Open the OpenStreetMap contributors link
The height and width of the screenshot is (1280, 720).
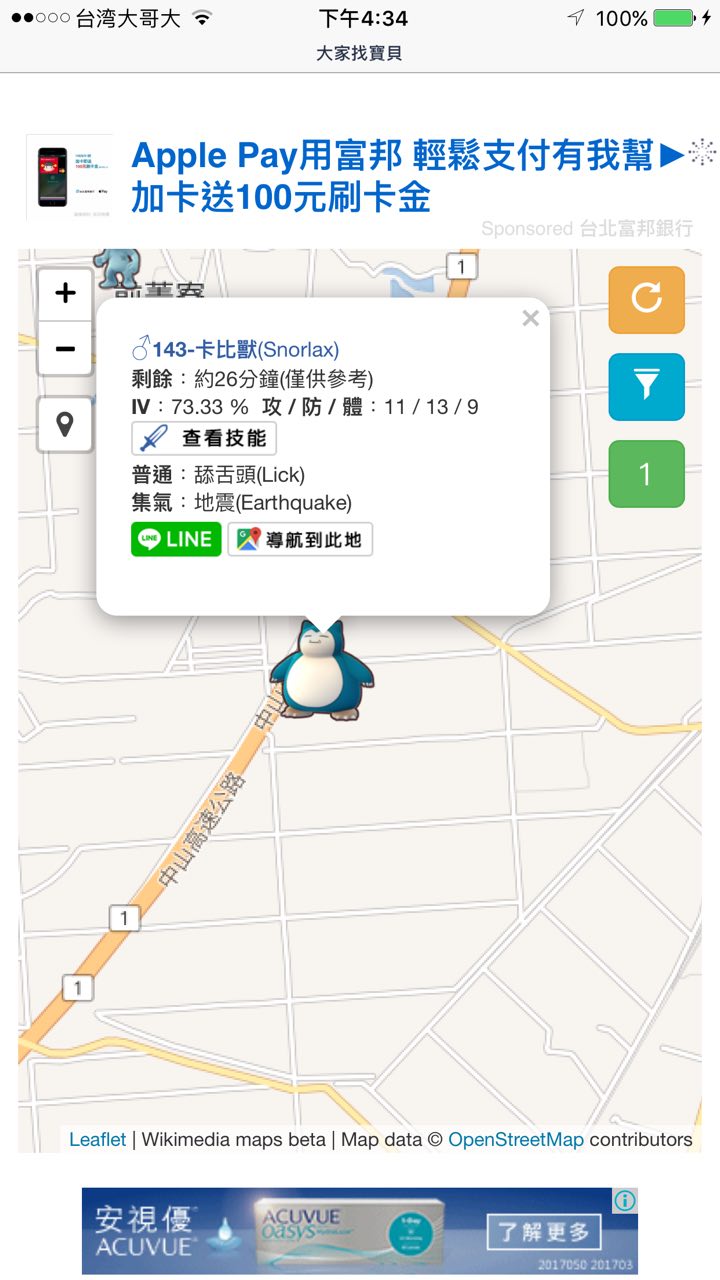click(x=515, y=1139)
